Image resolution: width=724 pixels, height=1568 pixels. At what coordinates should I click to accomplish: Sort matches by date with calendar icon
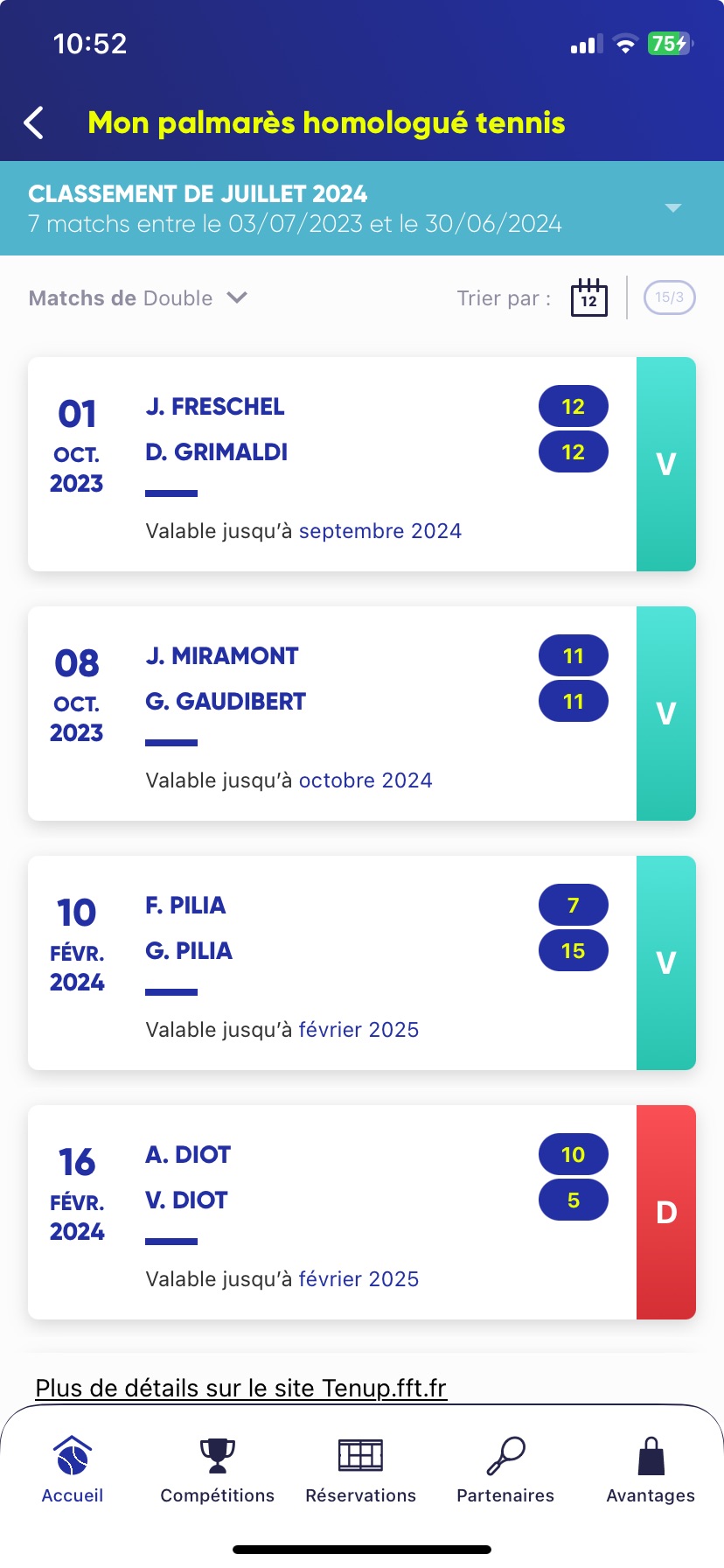point(589,297)
